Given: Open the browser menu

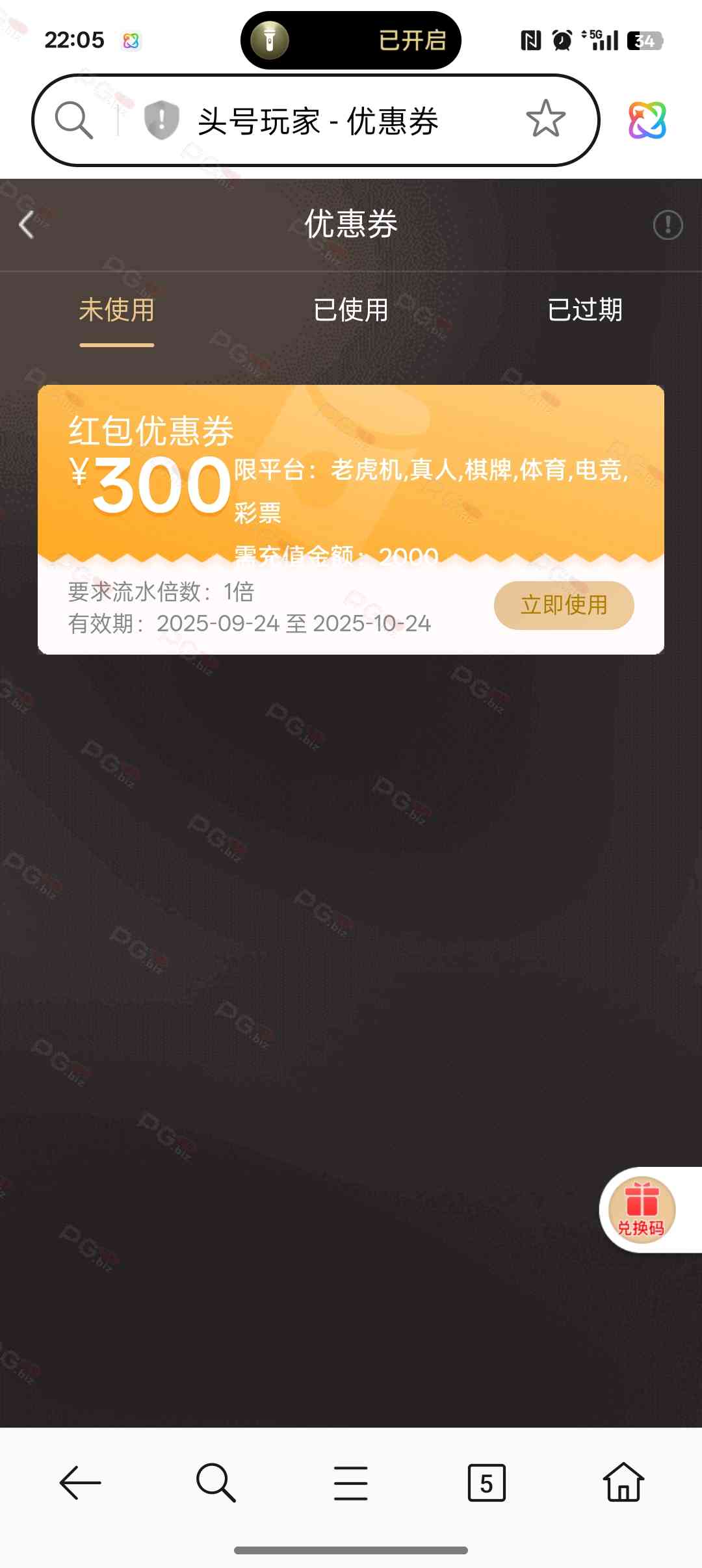Looking at the screenshot, I should pos(351,1483).
